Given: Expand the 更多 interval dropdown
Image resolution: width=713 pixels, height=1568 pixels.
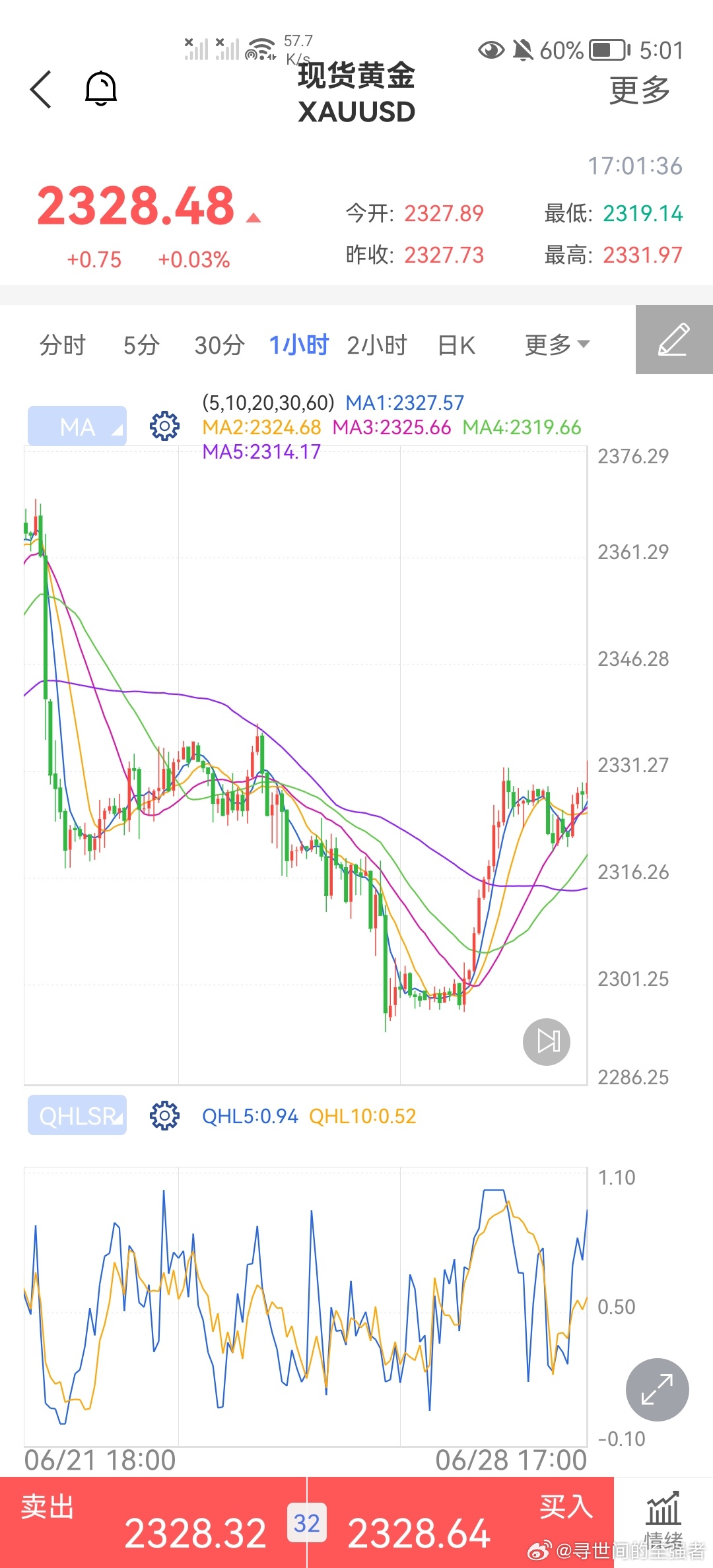Looking at the screenshot, I should click(557, 344).
